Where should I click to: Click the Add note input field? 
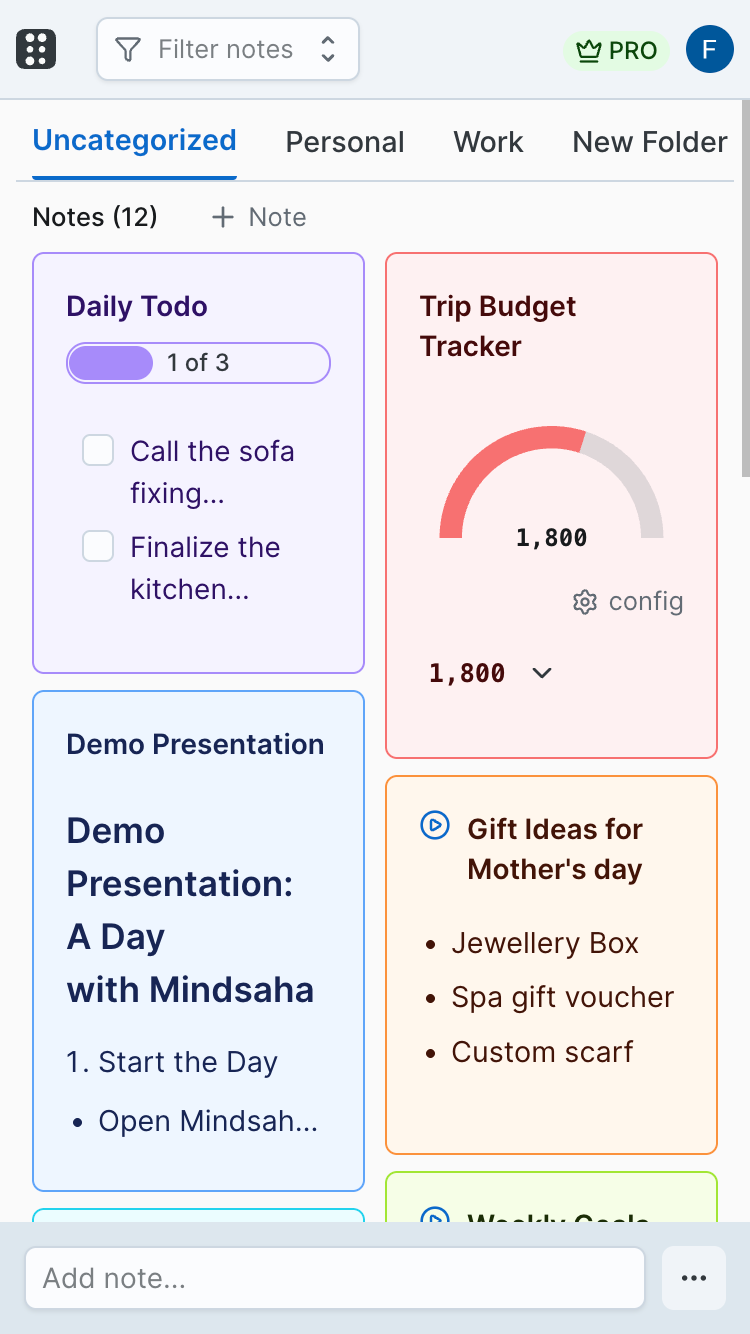[335, 1277]
